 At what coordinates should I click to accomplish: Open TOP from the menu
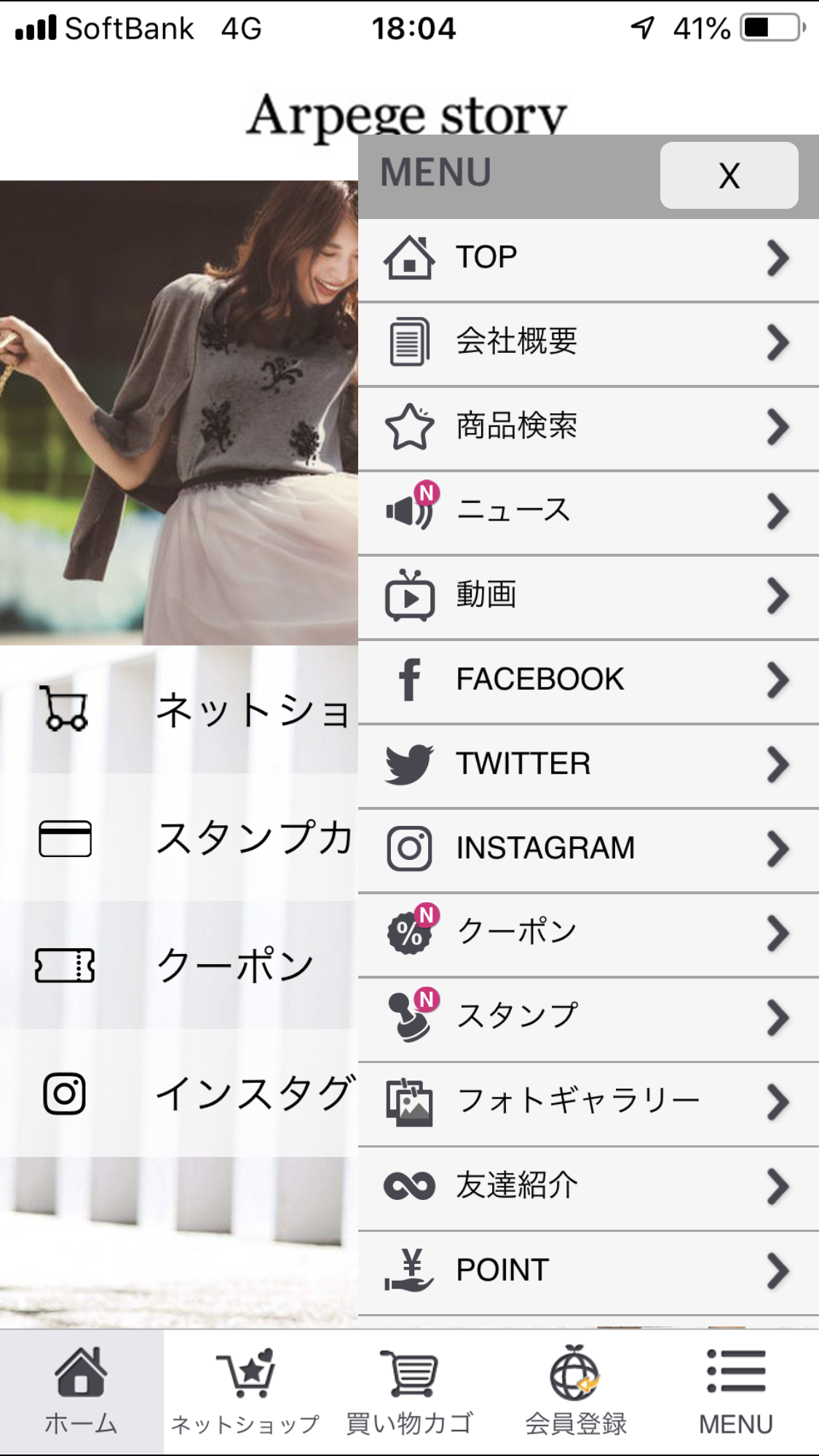[x=588, y=258]
